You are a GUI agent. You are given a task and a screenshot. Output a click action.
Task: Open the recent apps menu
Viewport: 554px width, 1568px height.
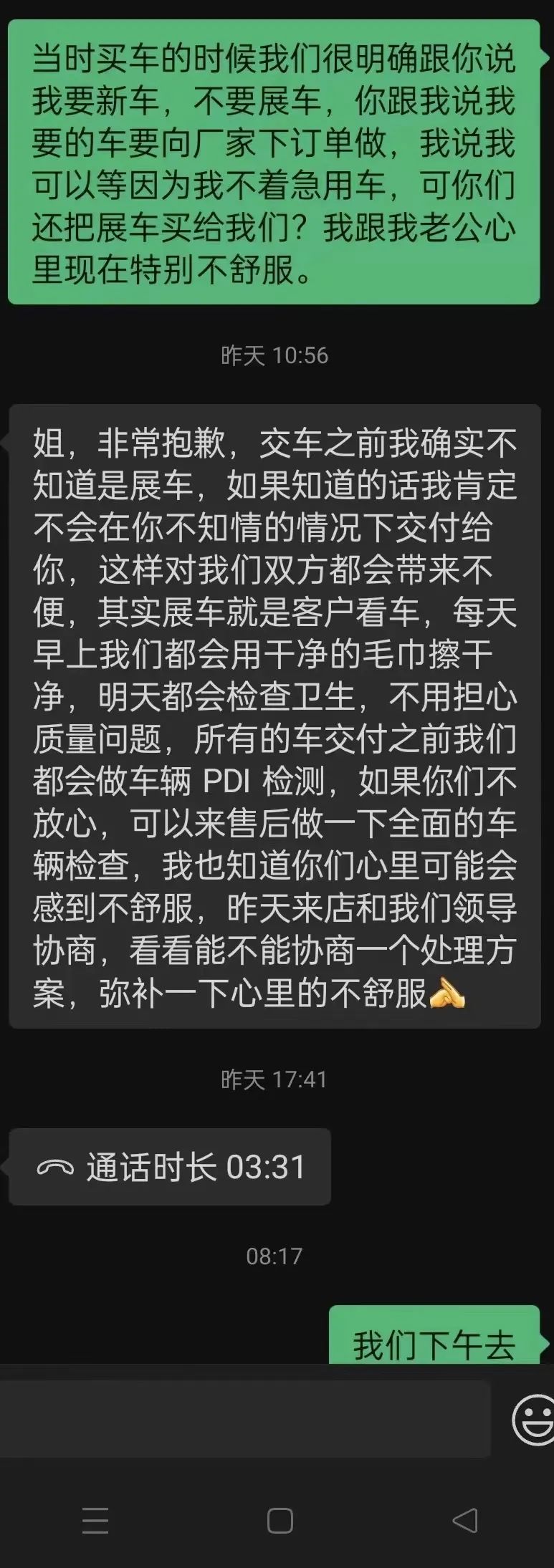[95, 1520]
